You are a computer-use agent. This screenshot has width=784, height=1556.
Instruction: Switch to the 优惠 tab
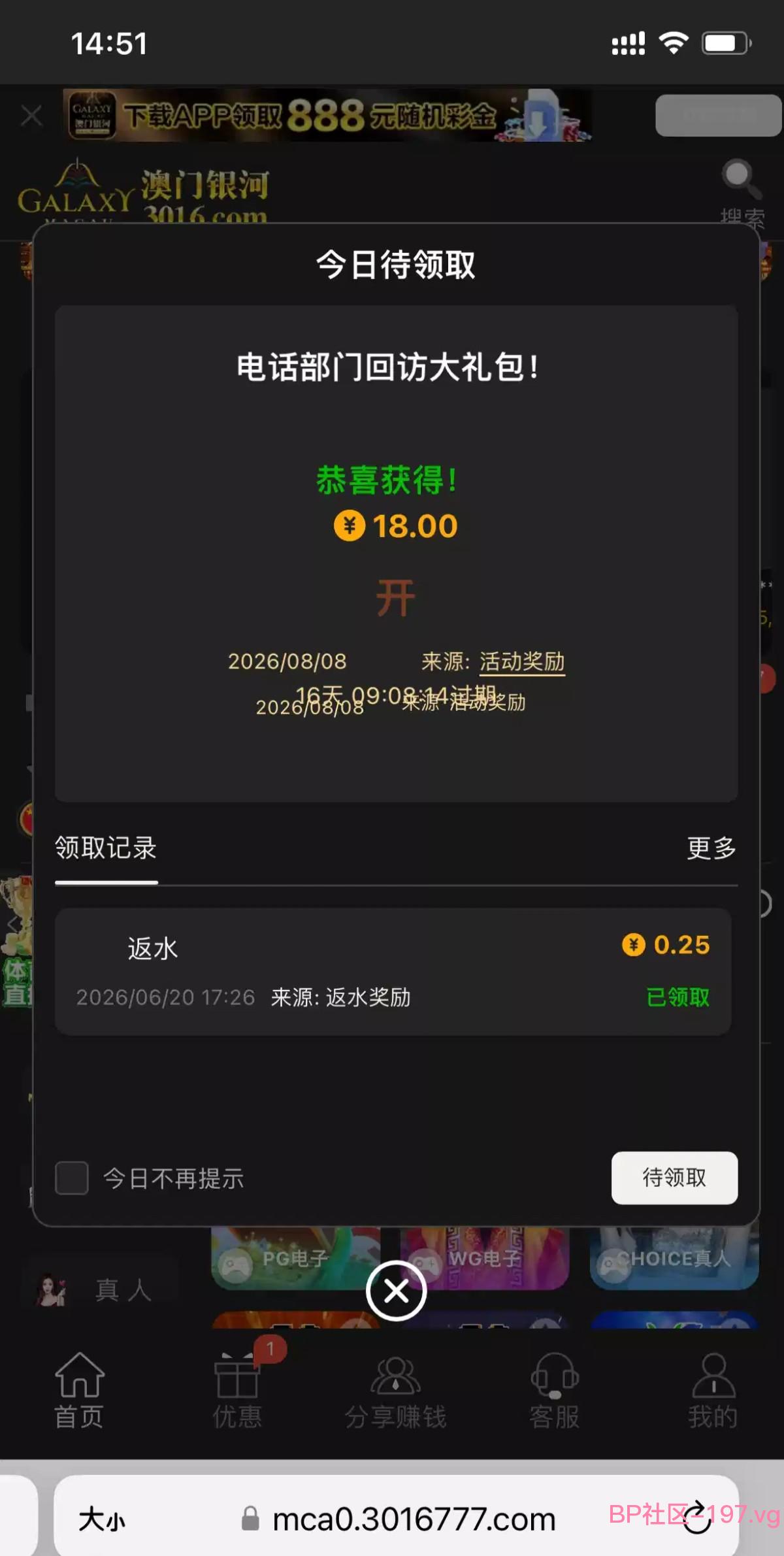point(237,1391)
